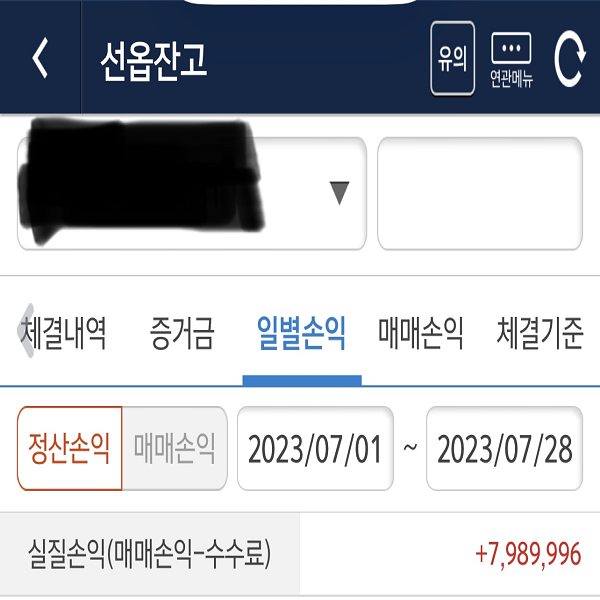Image resolution: width=600 pixels, height=600 pixels.
Task: Refresh the 선옵잔고 data
Action: coord(569,60)
